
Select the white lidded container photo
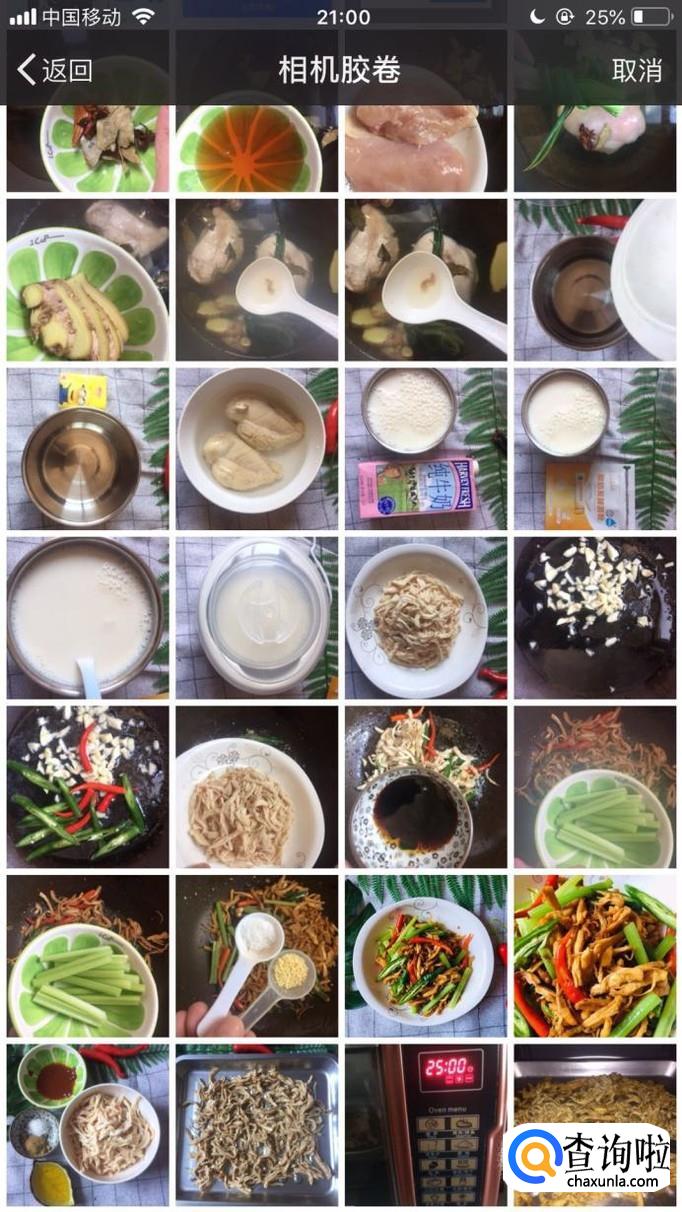point(257,618)
